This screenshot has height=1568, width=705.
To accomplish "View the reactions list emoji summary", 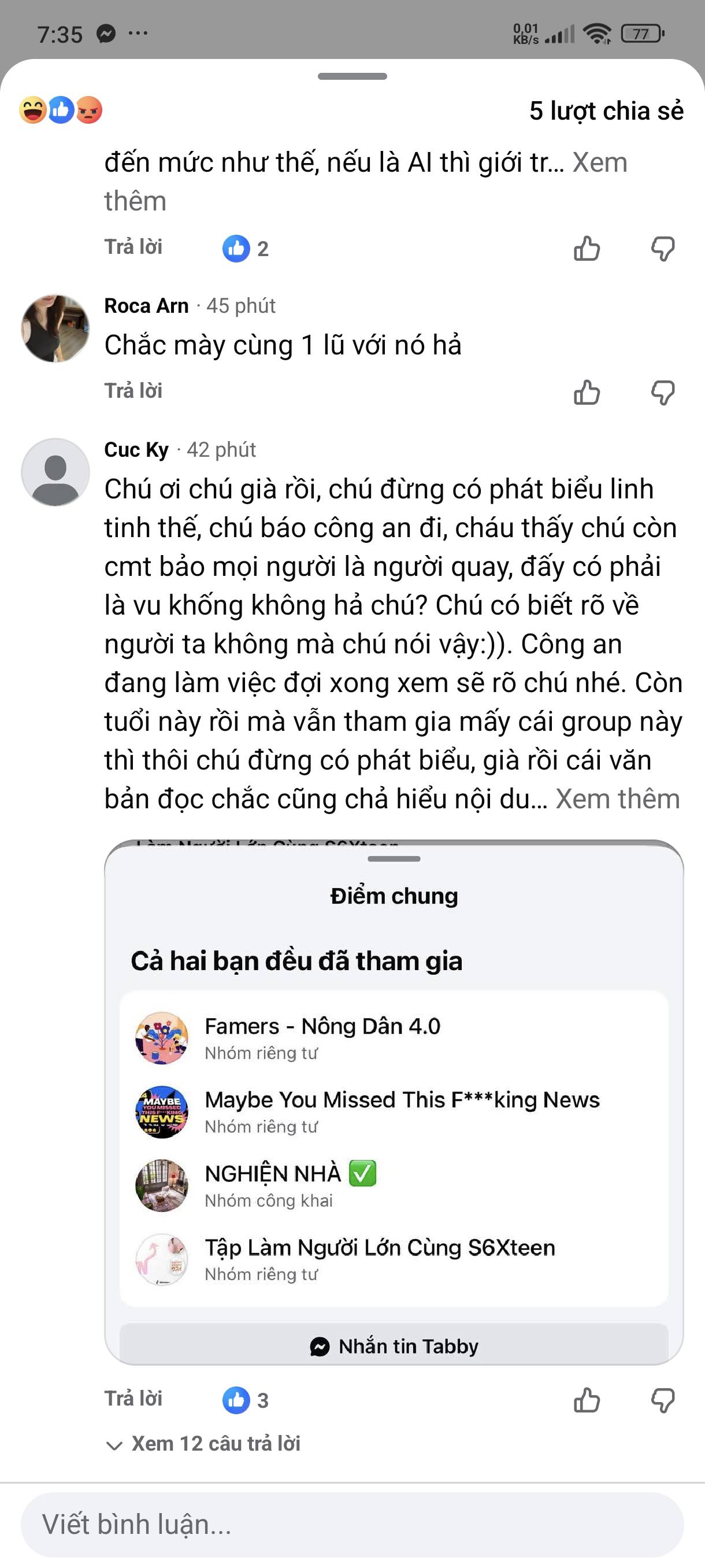I will [x=61, y=111].
